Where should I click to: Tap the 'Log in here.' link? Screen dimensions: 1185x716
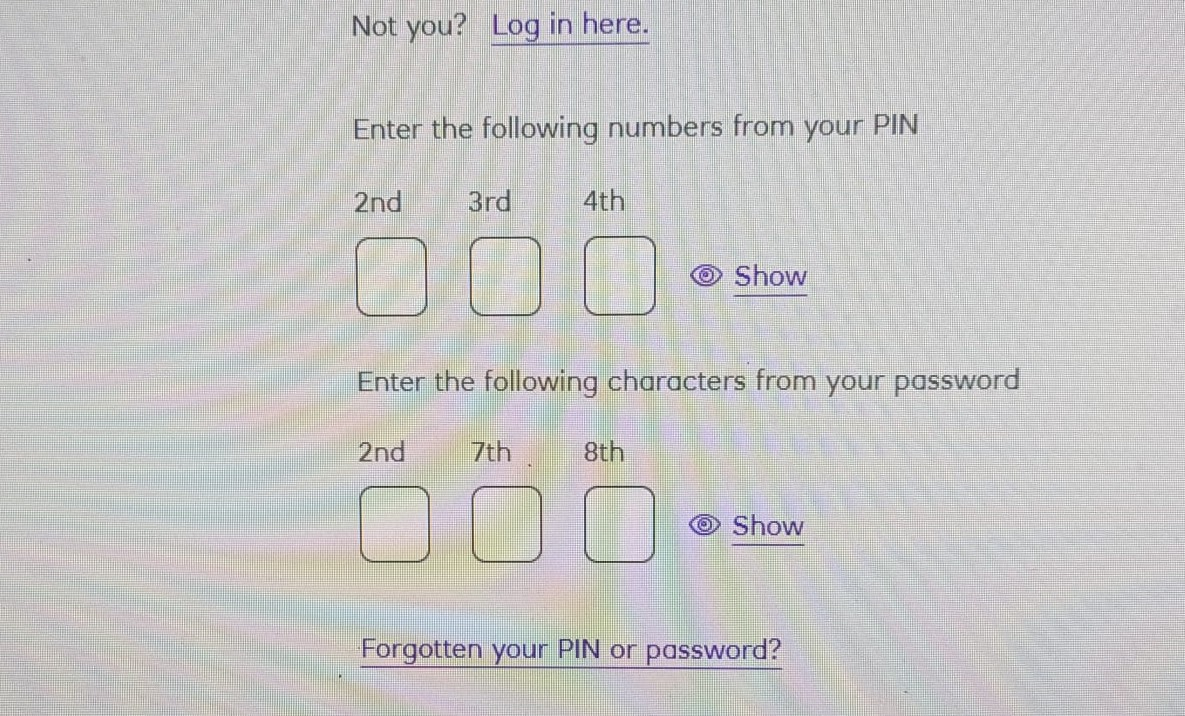coord(570,25)
